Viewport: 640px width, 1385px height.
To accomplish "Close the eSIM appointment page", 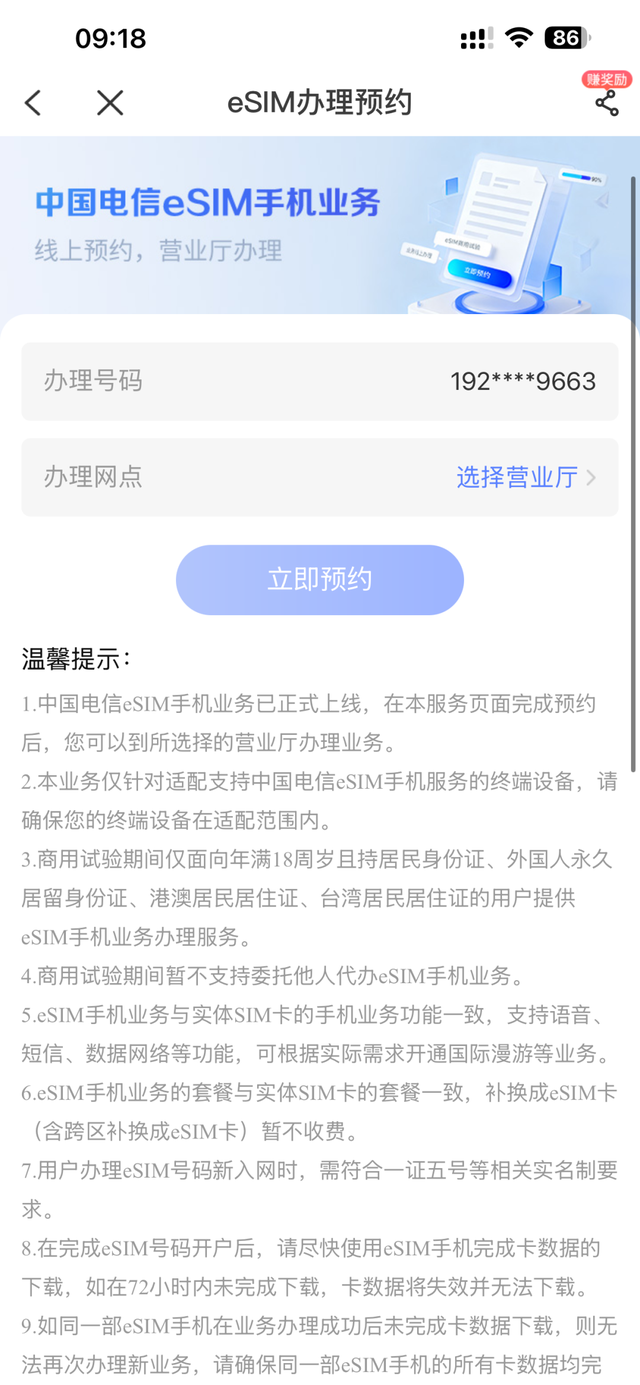I will (x=110, y=102).
